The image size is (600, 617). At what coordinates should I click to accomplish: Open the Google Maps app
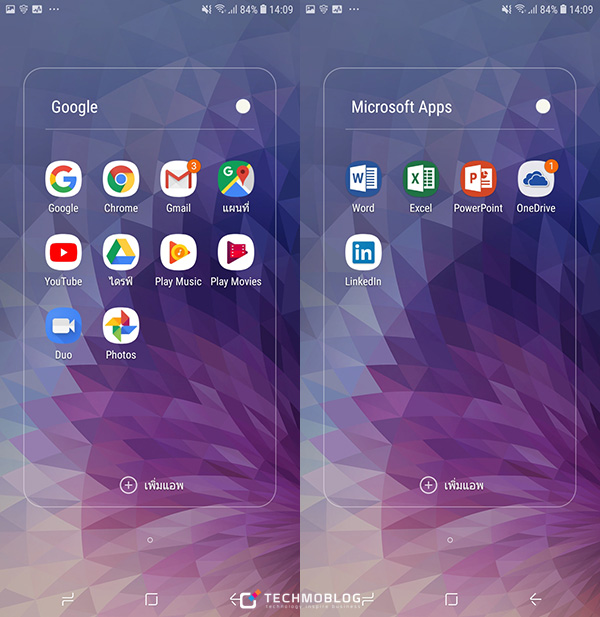click(x=235, y=180)
